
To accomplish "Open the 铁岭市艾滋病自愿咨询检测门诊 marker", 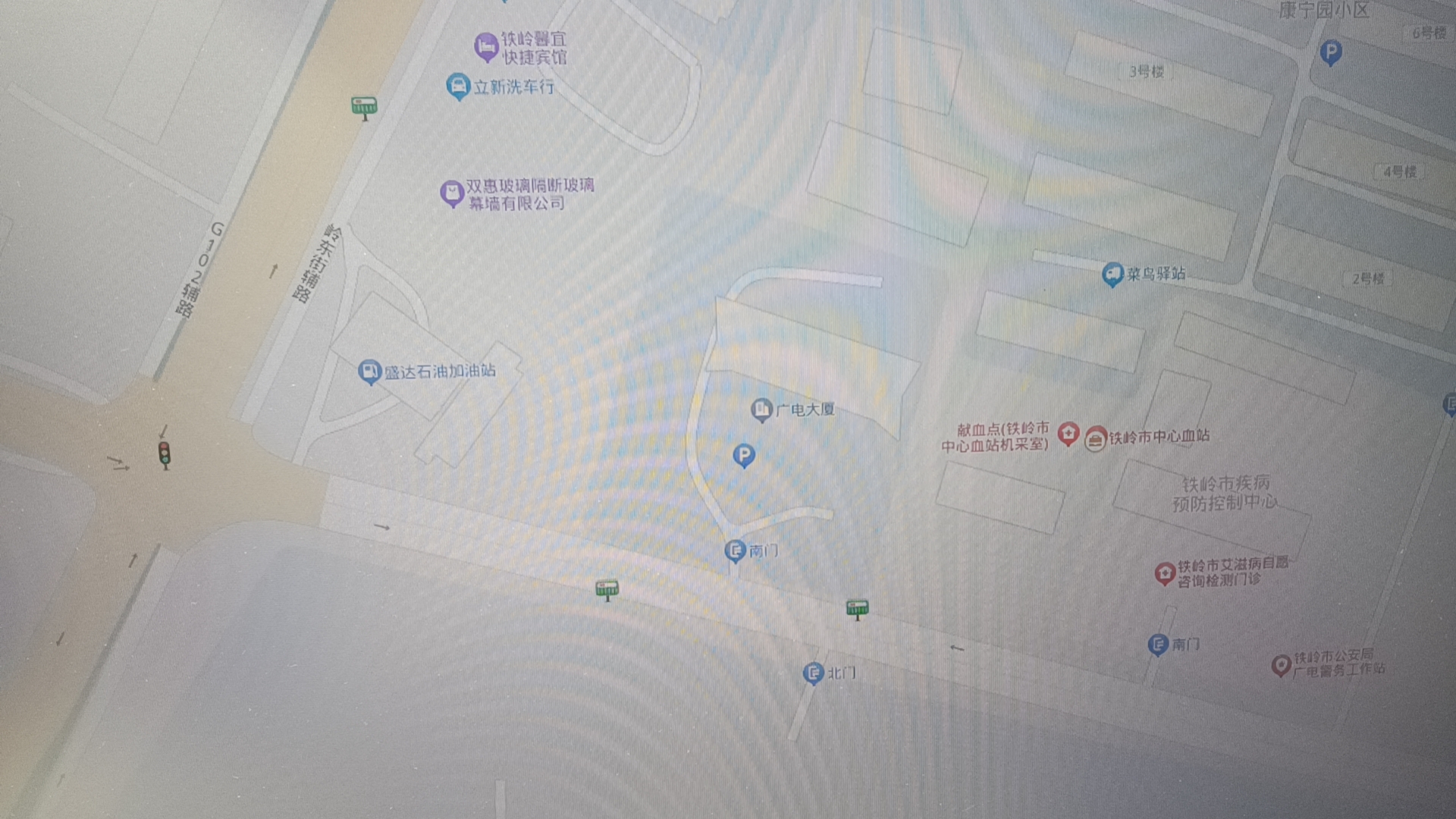I will [1165, 573].
